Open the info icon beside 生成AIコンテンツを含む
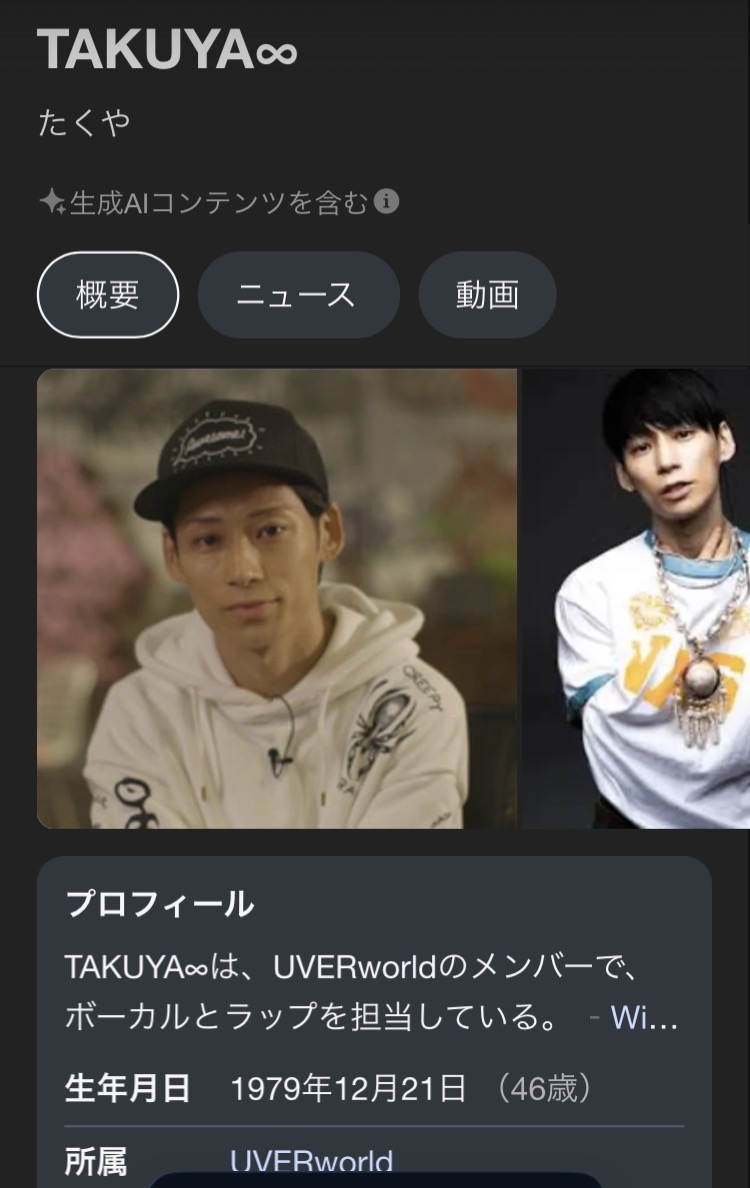This screenshot has height=1188, width=750. (386, 202)
